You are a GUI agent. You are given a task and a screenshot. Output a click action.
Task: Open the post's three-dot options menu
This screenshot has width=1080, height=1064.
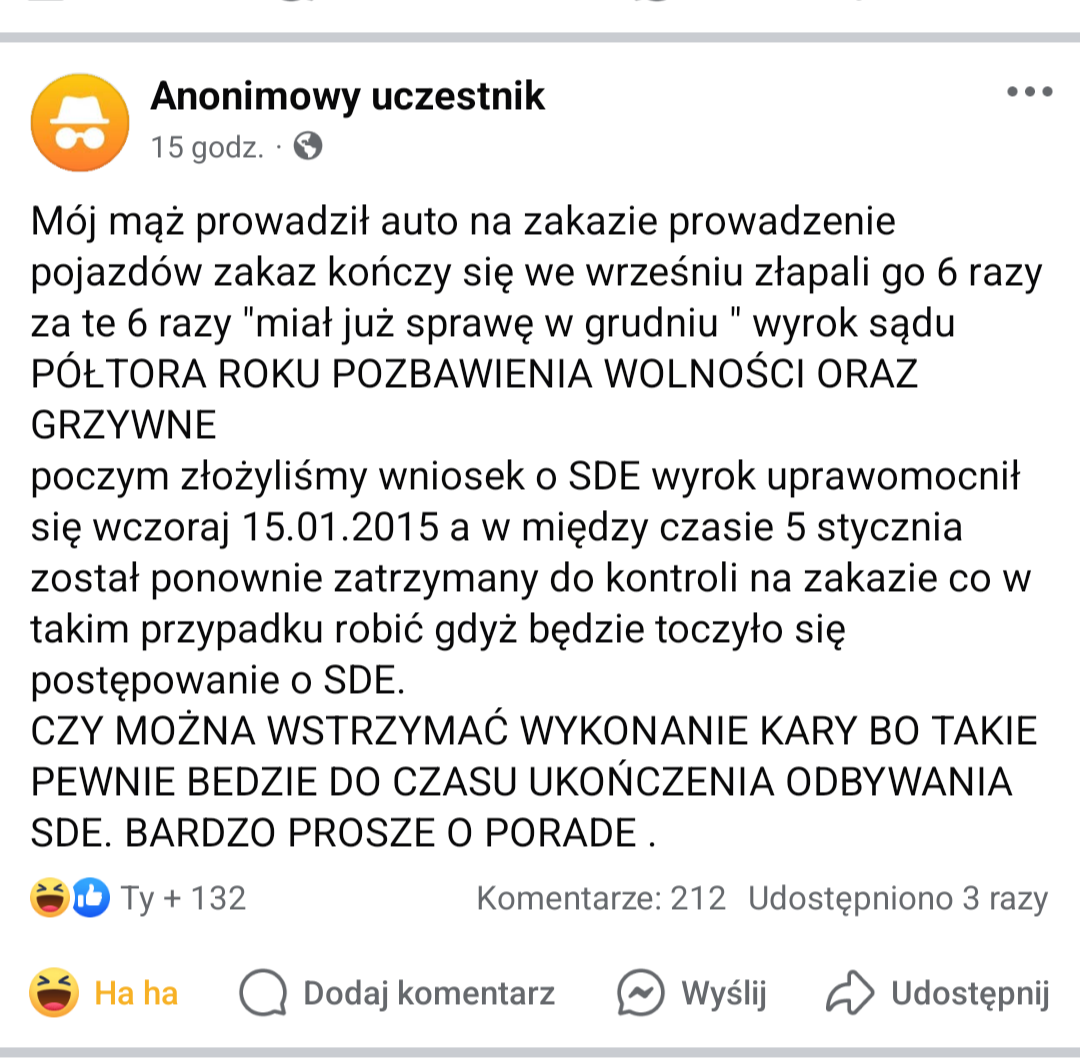(x=1029, y=92)
